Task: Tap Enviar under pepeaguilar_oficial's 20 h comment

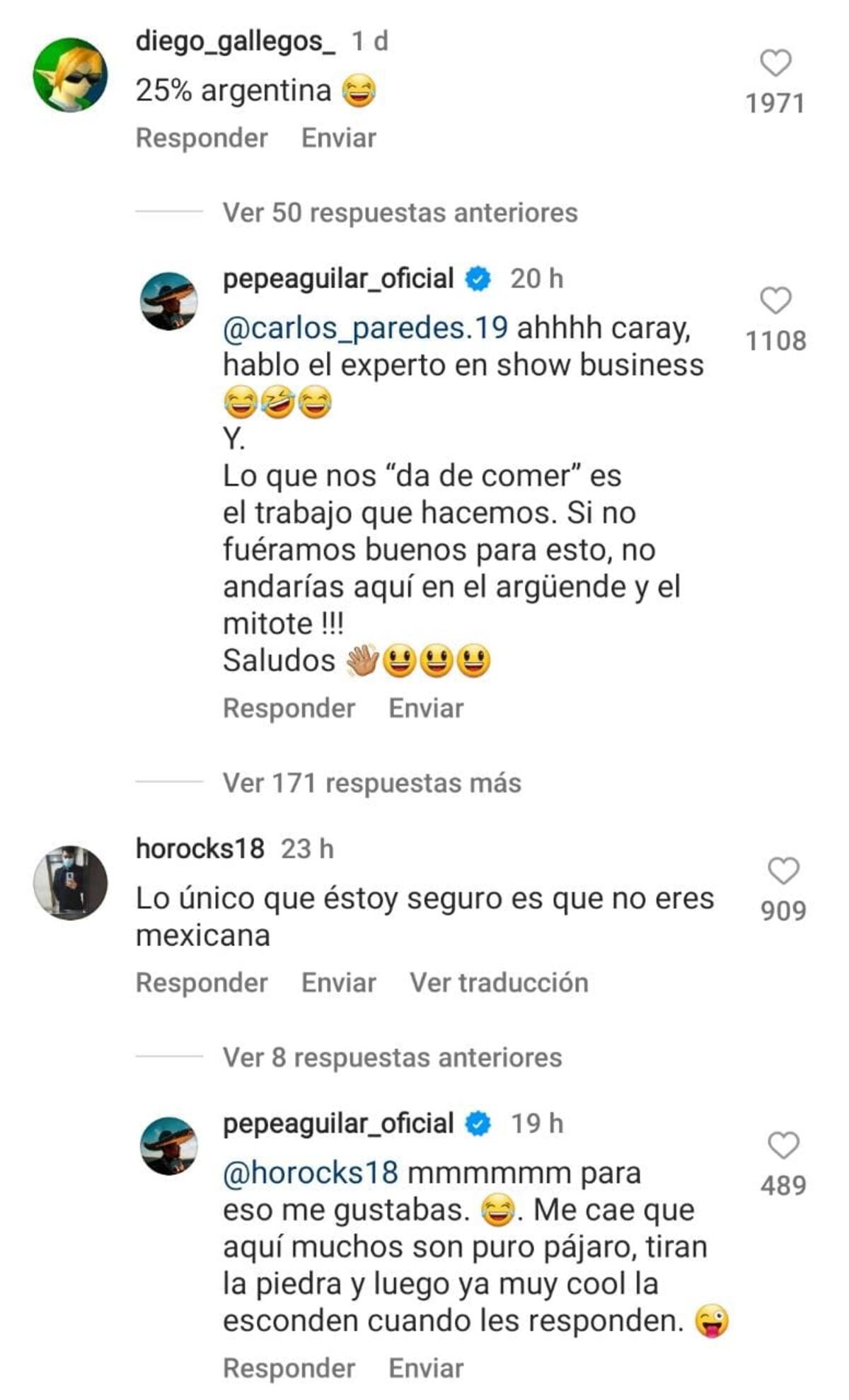Action: [426, 708]
